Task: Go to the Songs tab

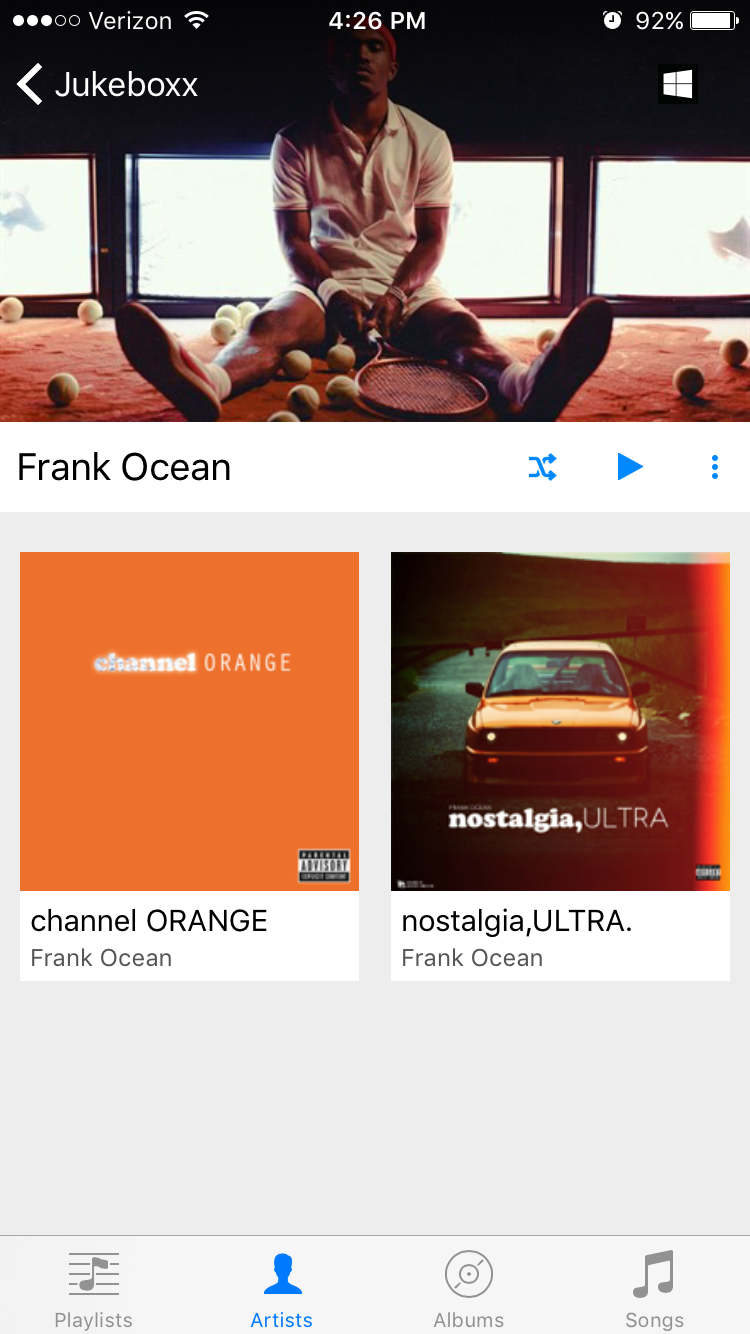Action: [x=655, y=1288]
